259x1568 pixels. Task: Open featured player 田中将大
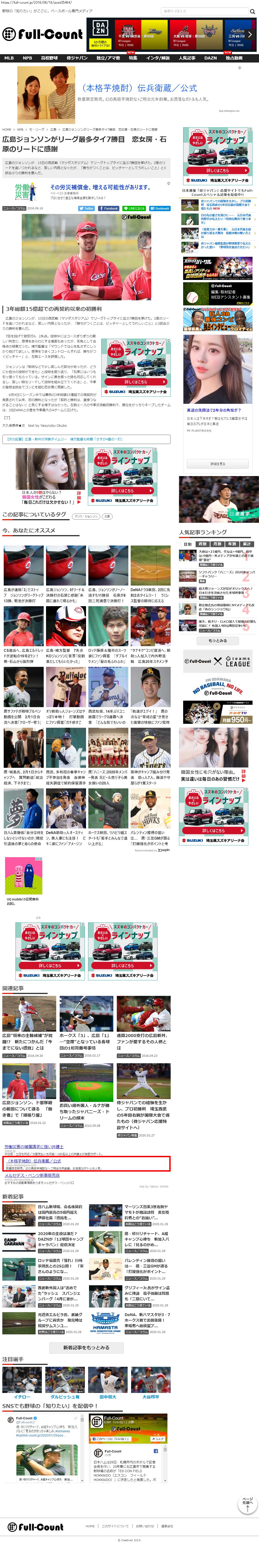click(x=108, y=1397)
